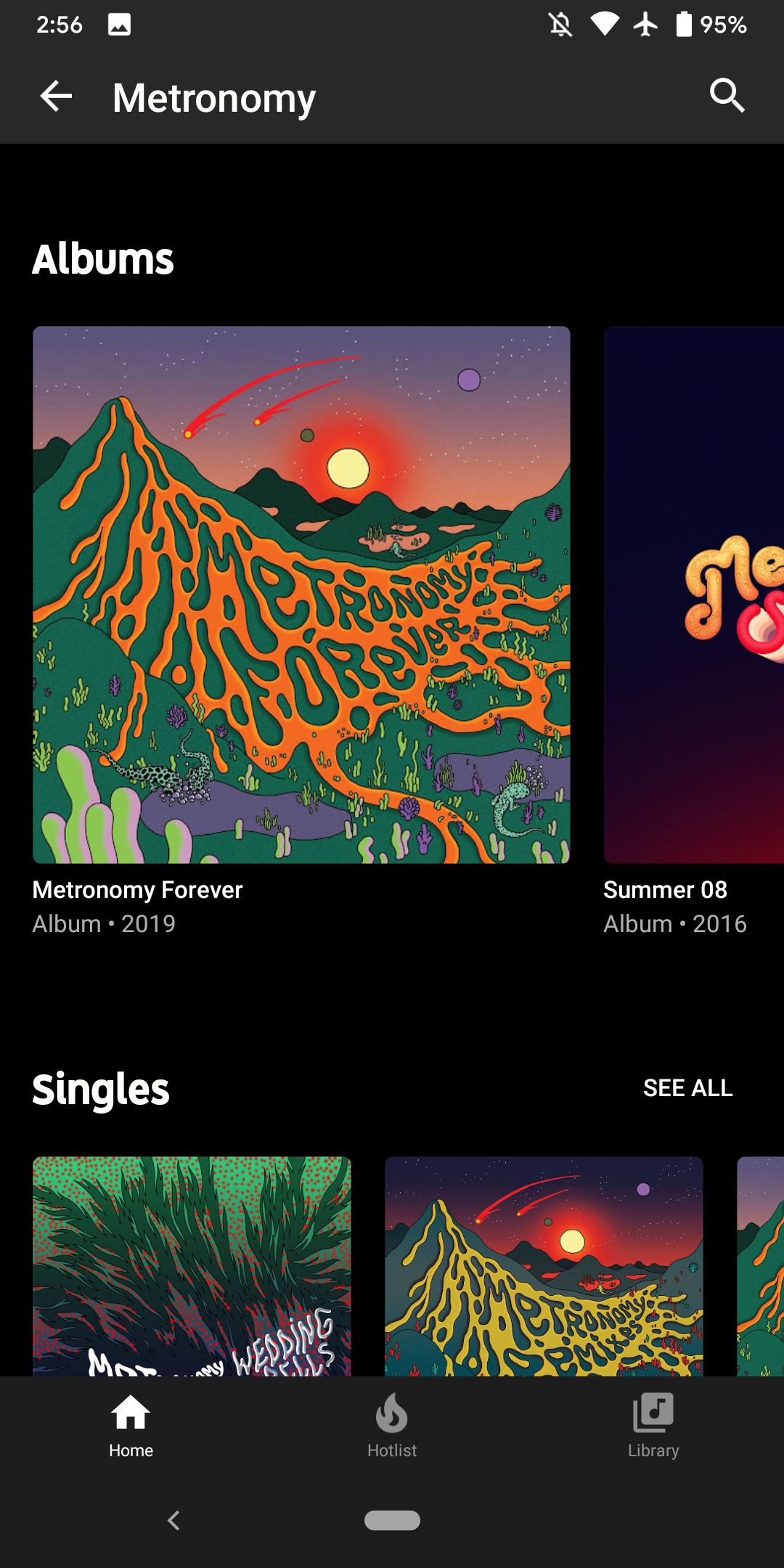The image size is (784, 1568).
Task: Open the Wedding Bells single
Action: pyautogui.click(x=192, y=1266)
